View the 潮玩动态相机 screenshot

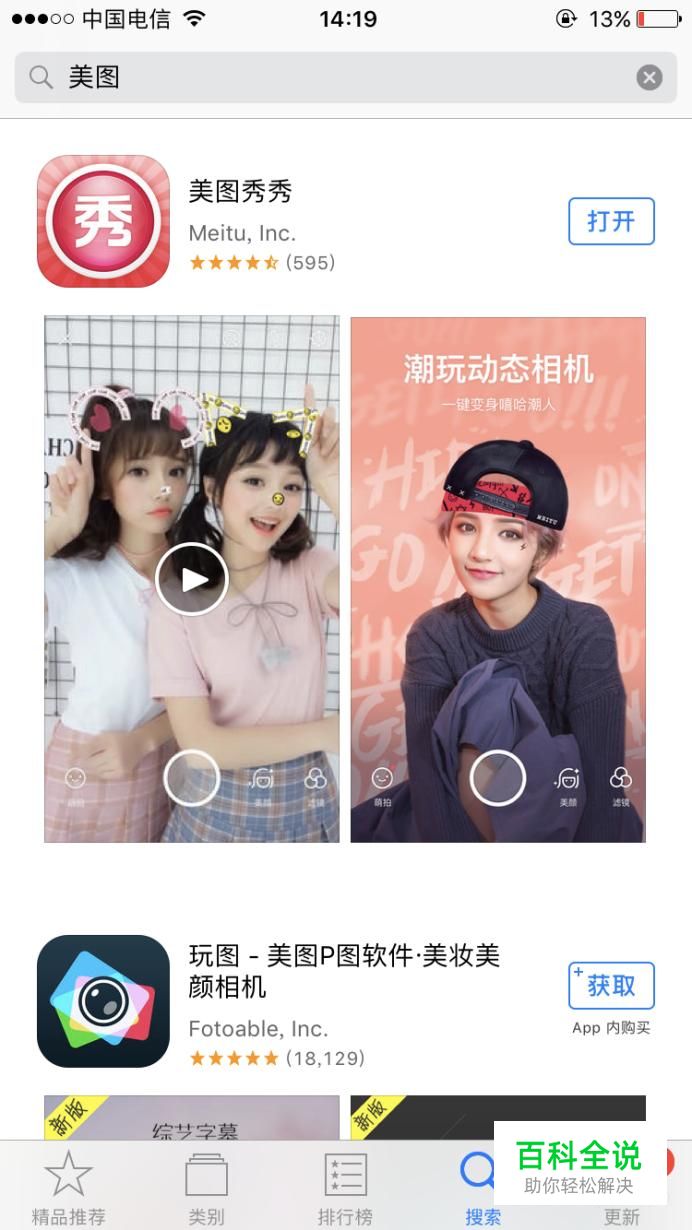coord(498,579)
